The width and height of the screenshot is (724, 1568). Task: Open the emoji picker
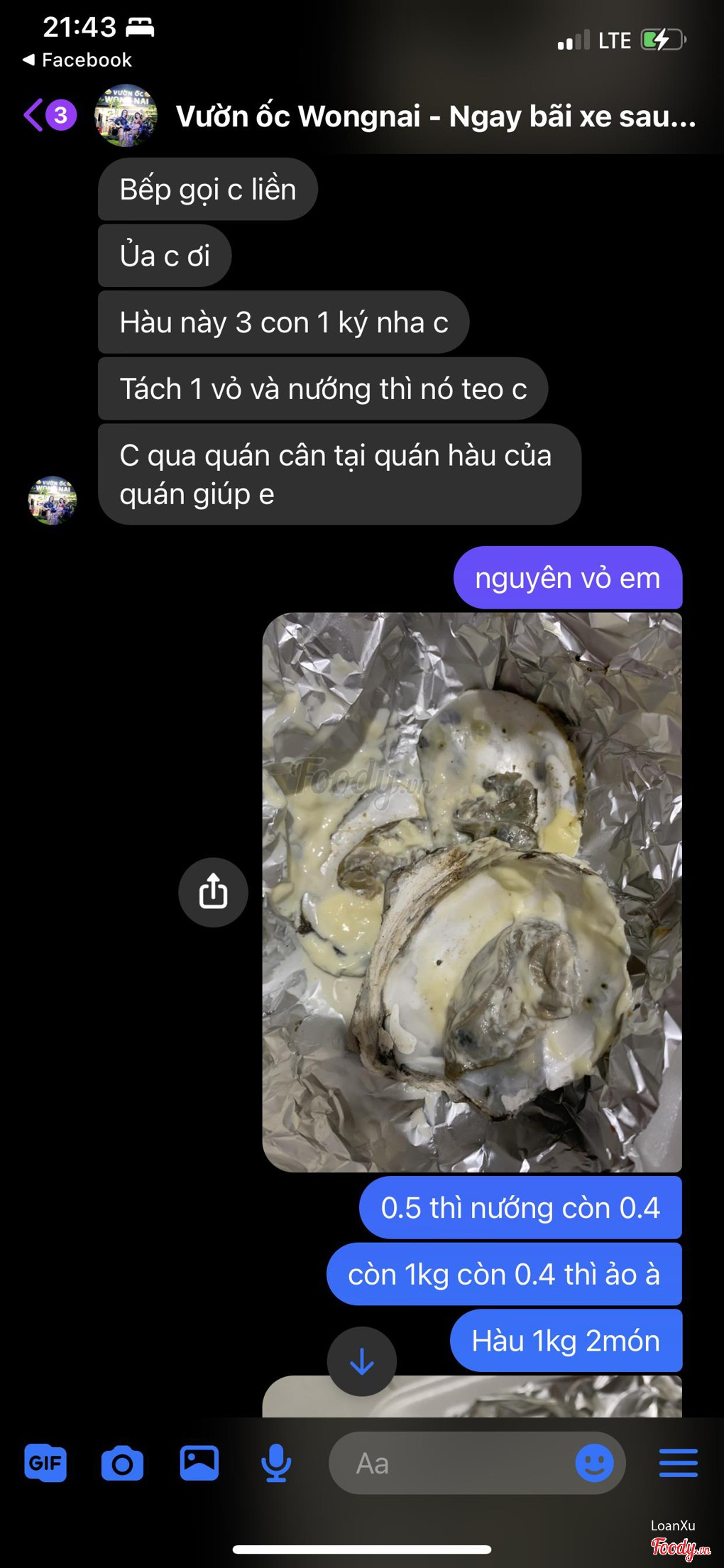594,1464
